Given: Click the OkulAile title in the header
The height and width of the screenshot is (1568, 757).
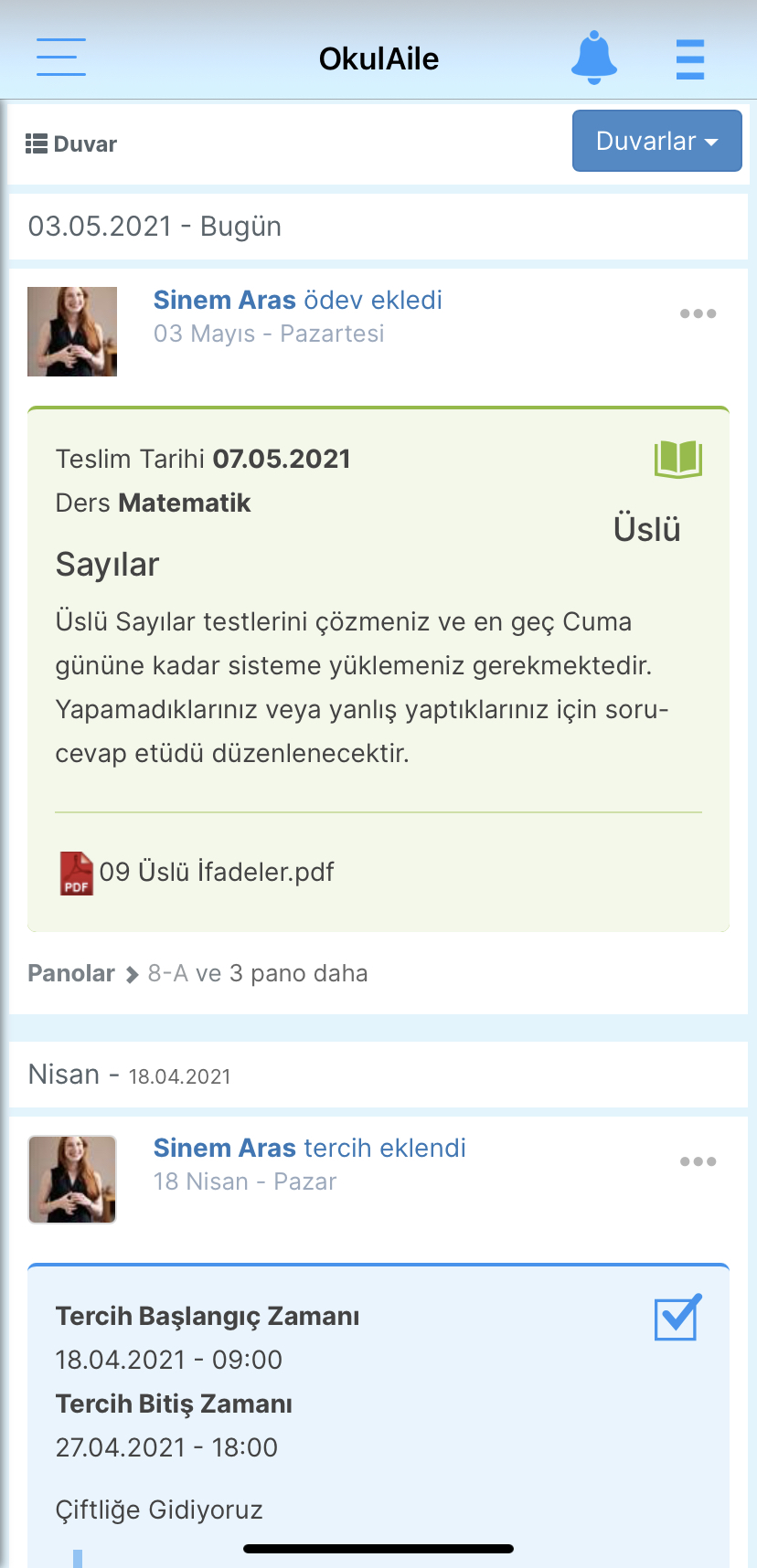Looking at the screenshot, I should click(378, 58).
